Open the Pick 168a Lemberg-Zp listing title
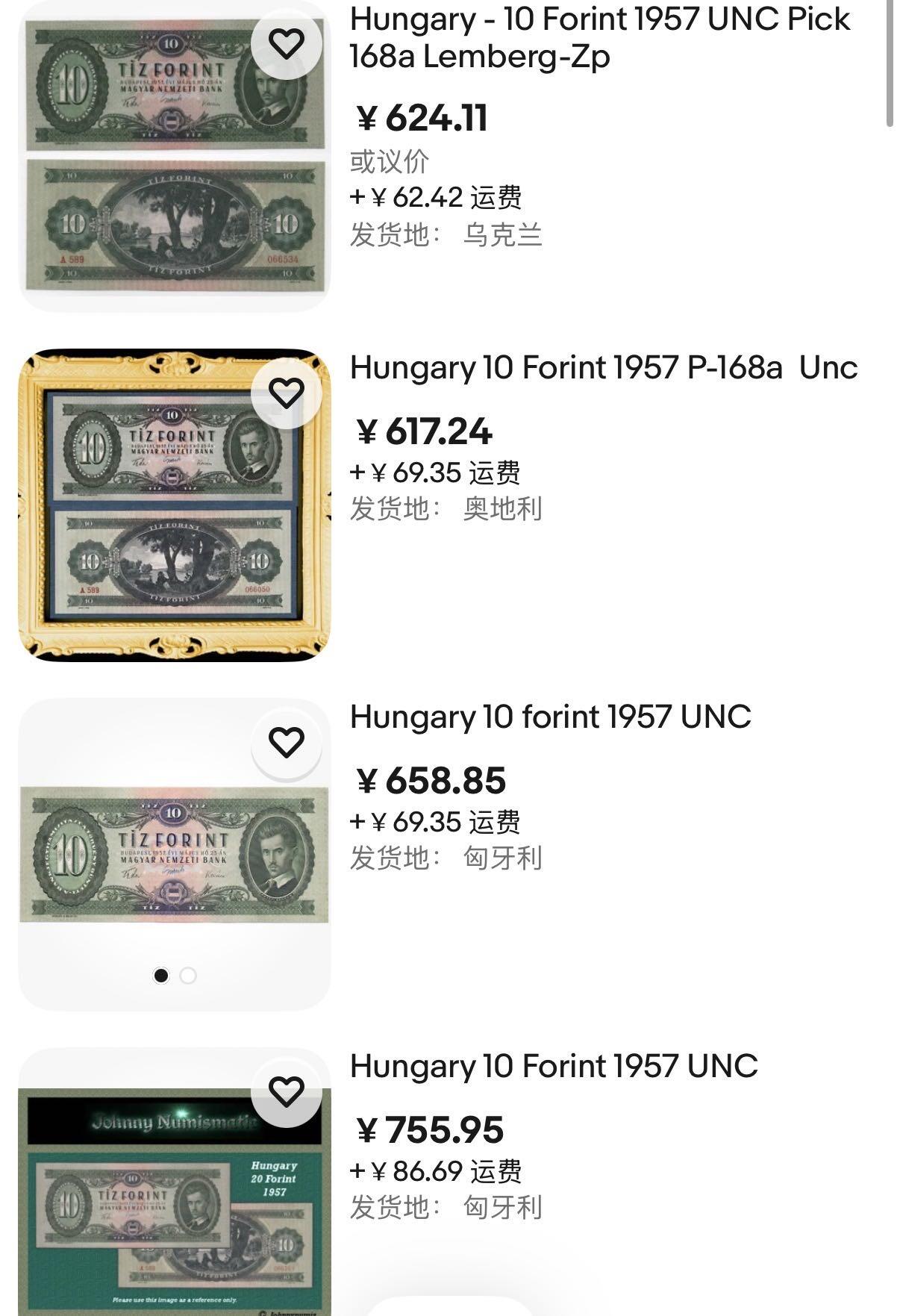This screenshot has width=900, height=1316. (599, 37)
